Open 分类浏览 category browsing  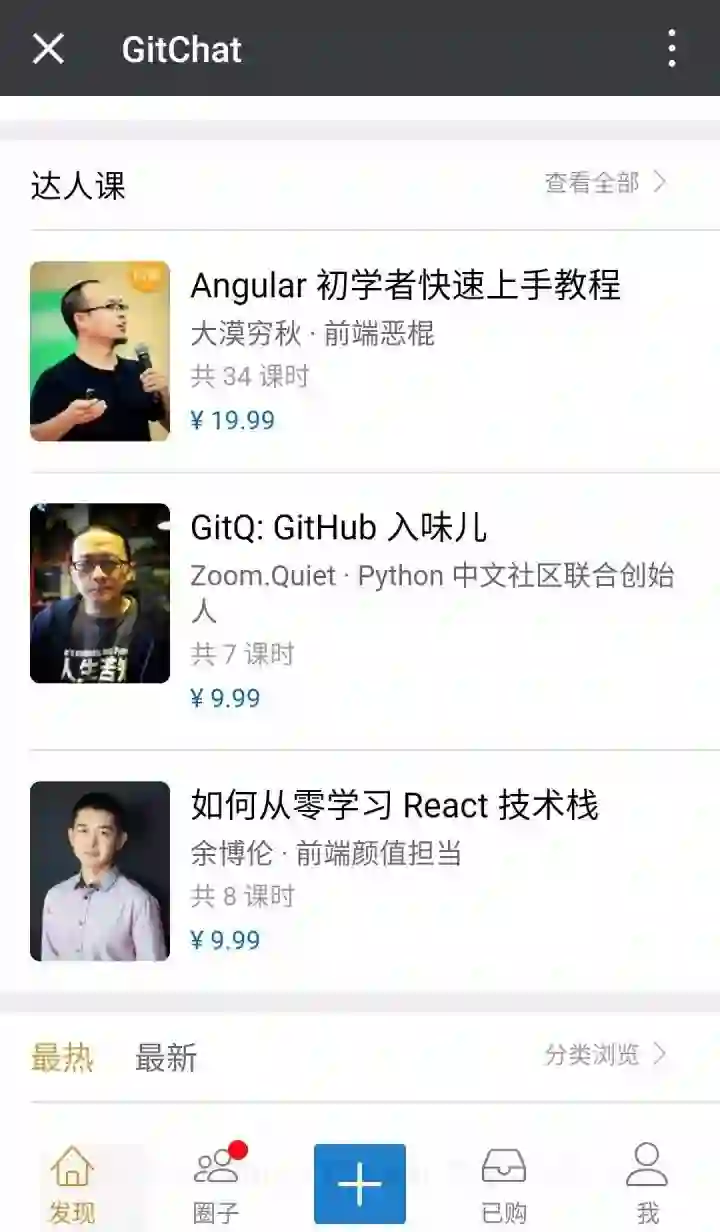tap(605, 1054)
